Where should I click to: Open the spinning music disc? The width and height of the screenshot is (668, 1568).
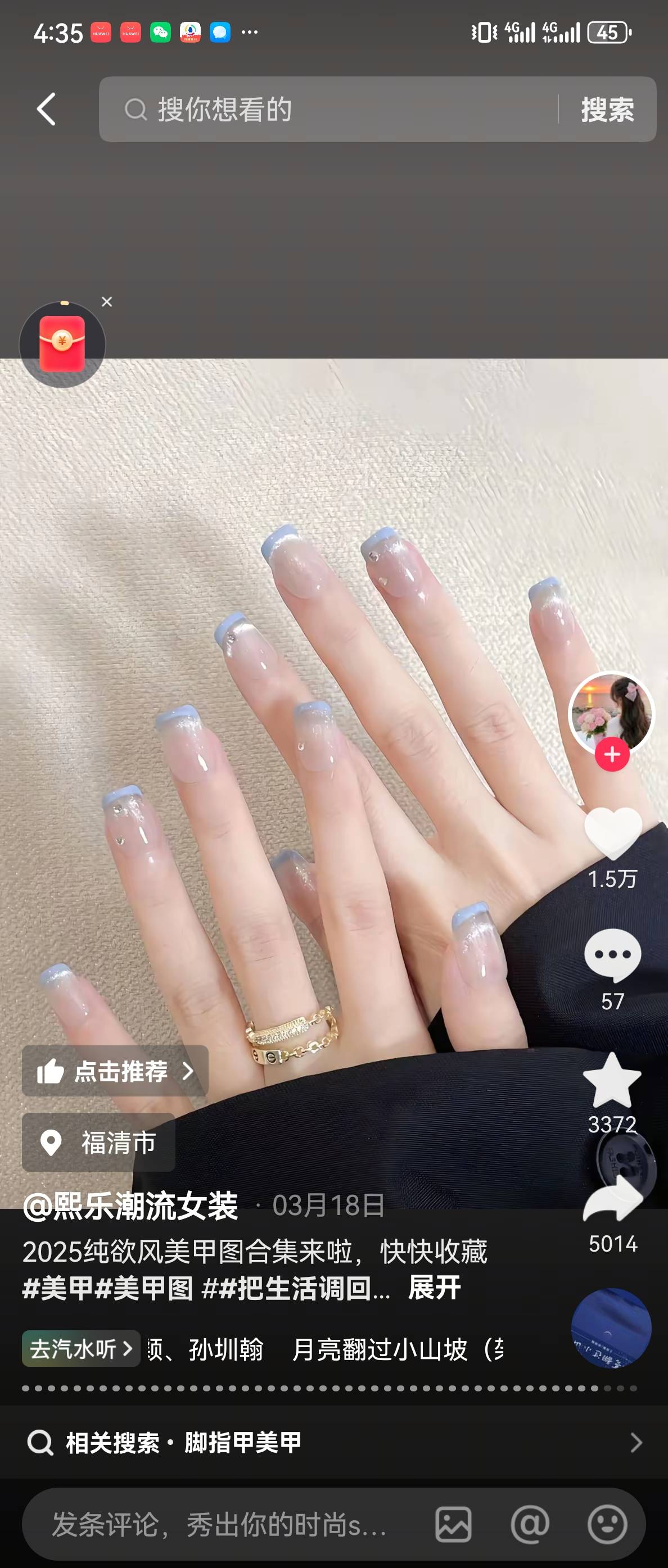coord(611,1328)
